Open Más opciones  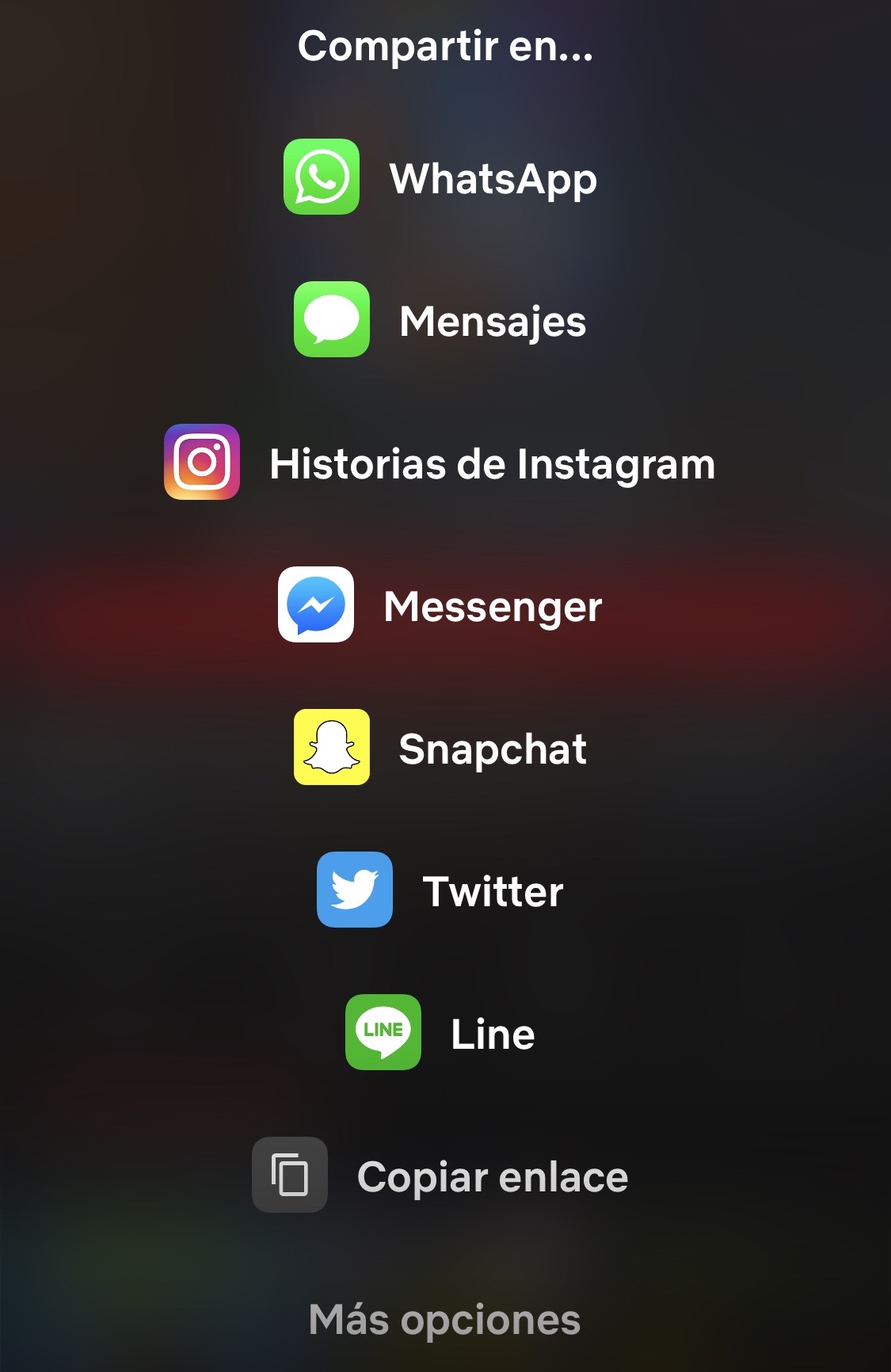coord(444,1320)
